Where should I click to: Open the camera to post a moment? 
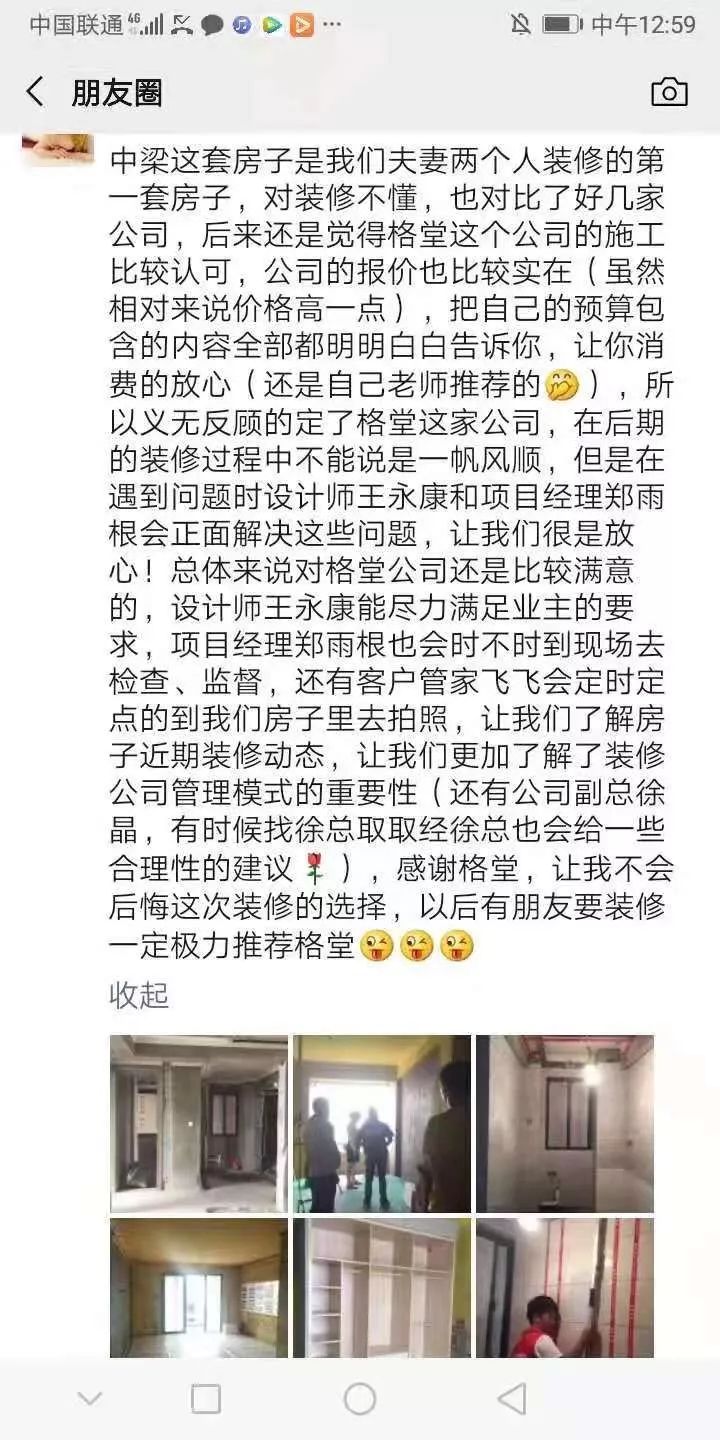tap(669, 92)
